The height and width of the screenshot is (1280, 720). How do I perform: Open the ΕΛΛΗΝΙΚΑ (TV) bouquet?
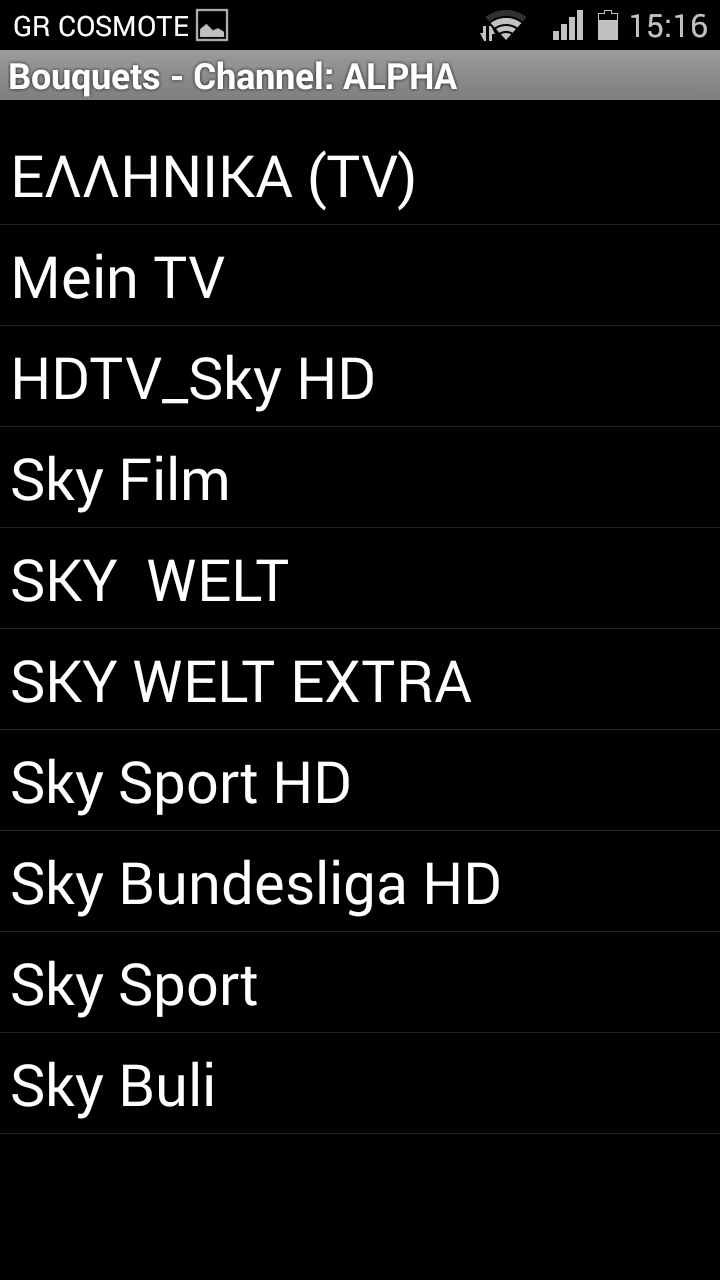[360, 175]
